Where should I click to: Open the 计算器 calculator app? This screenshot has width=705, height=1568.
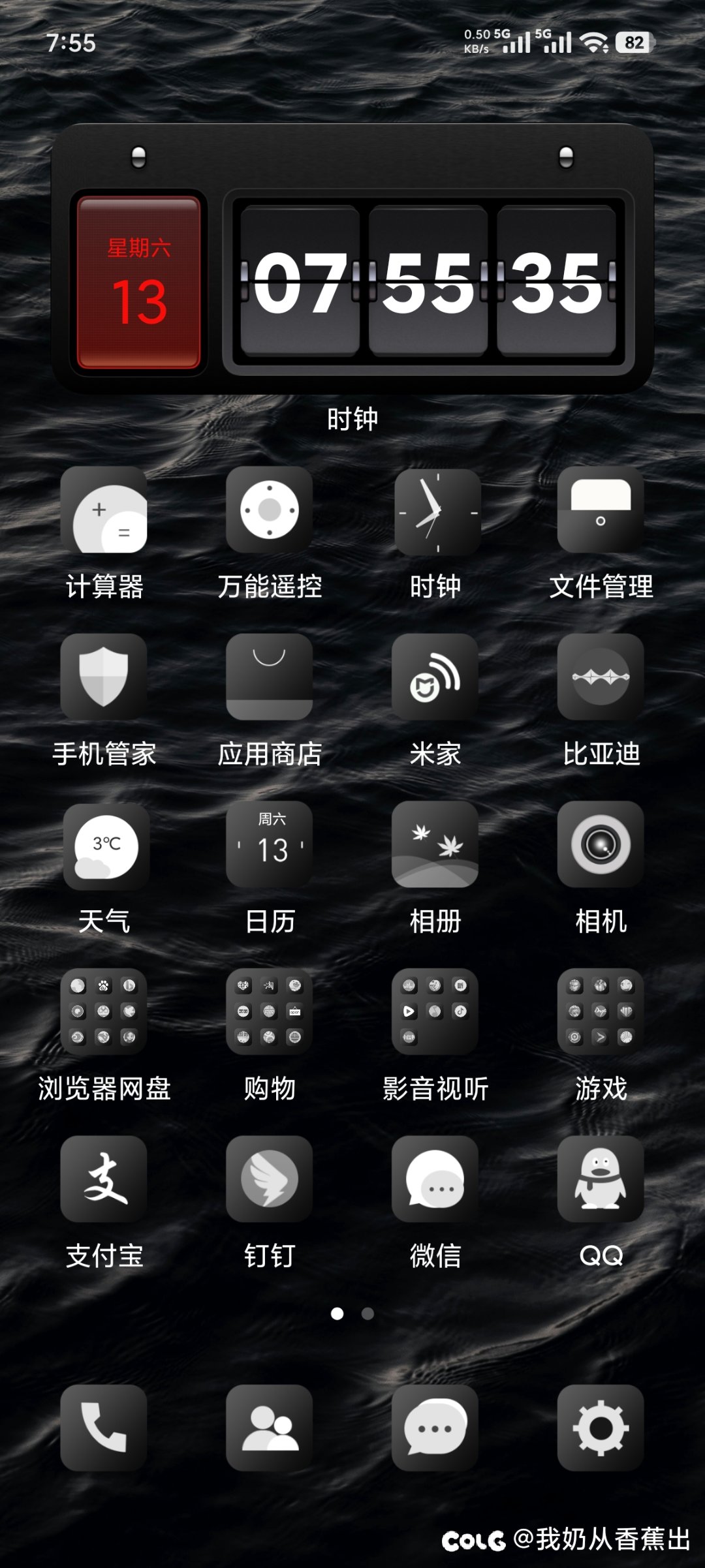(x=104, y=511)
